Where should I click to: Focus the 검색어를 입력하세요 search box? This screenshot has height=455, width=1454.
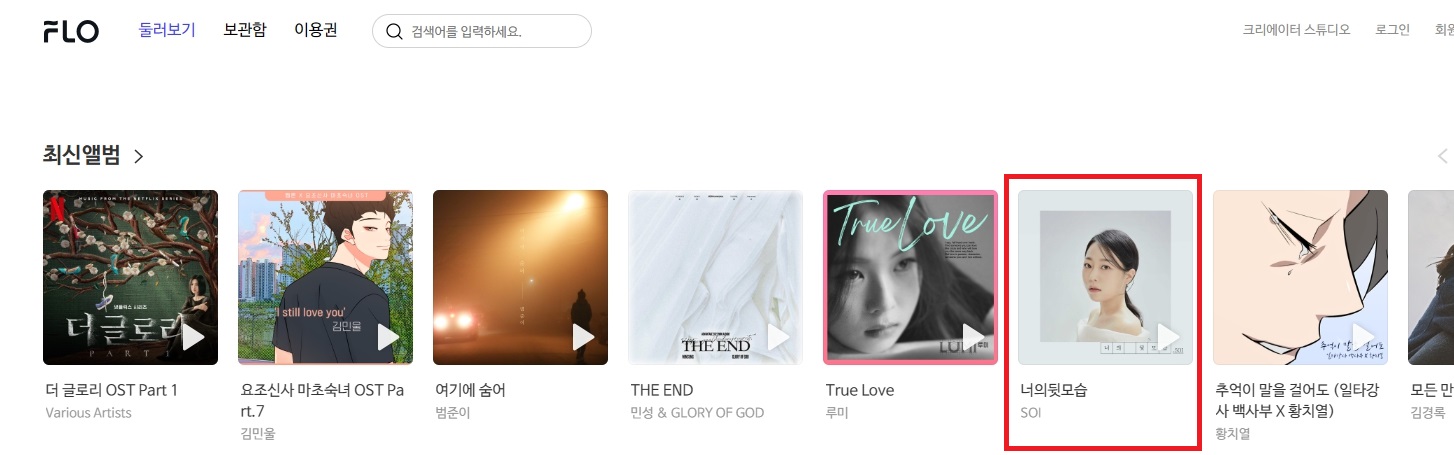[490, 31]
